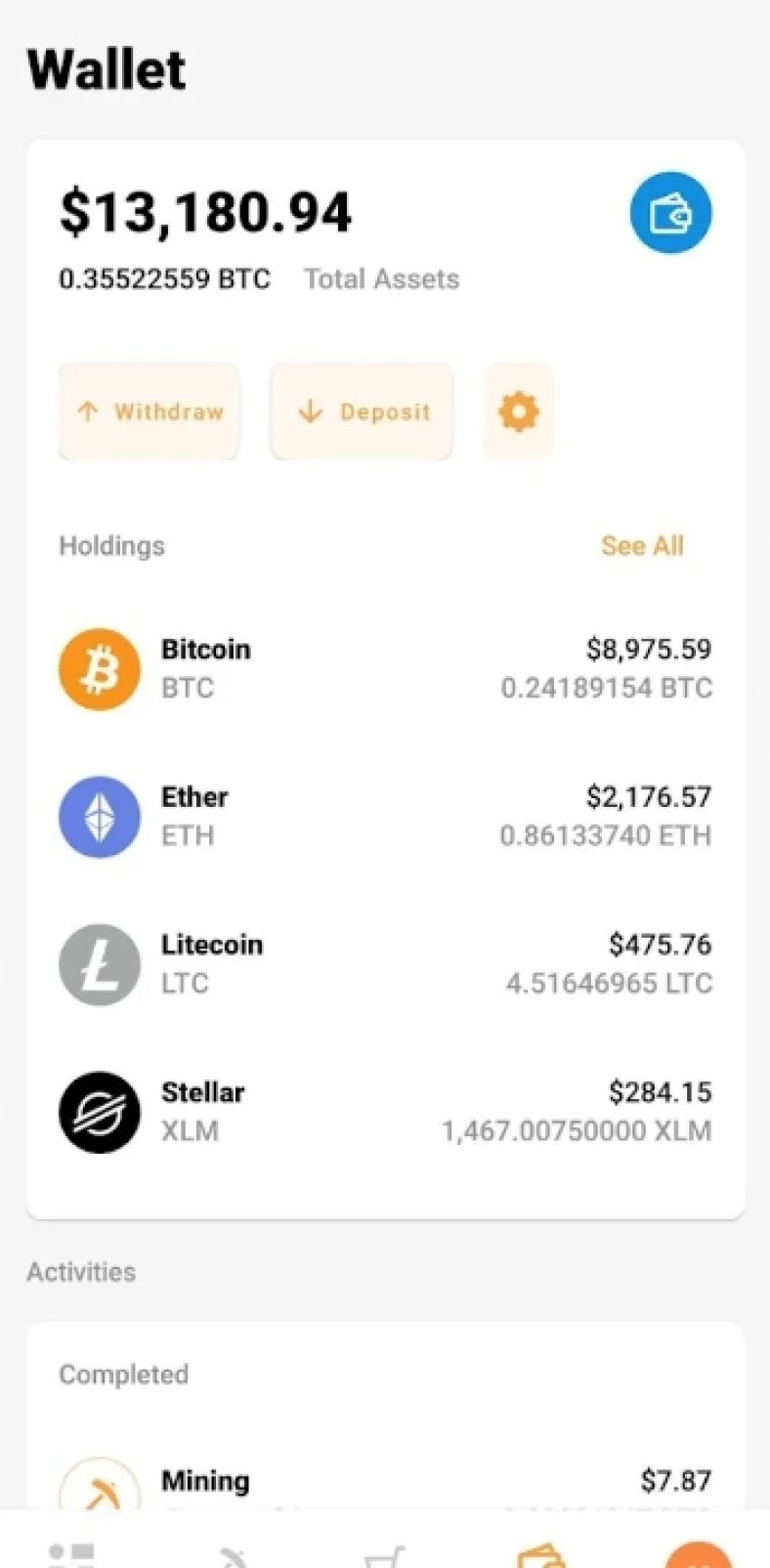Image resolution: width=770 pixels, height=1568 pixels.
Task: Tap the Ether ETH coin icon
Action: pyautogui.click(x=99, y=817)
